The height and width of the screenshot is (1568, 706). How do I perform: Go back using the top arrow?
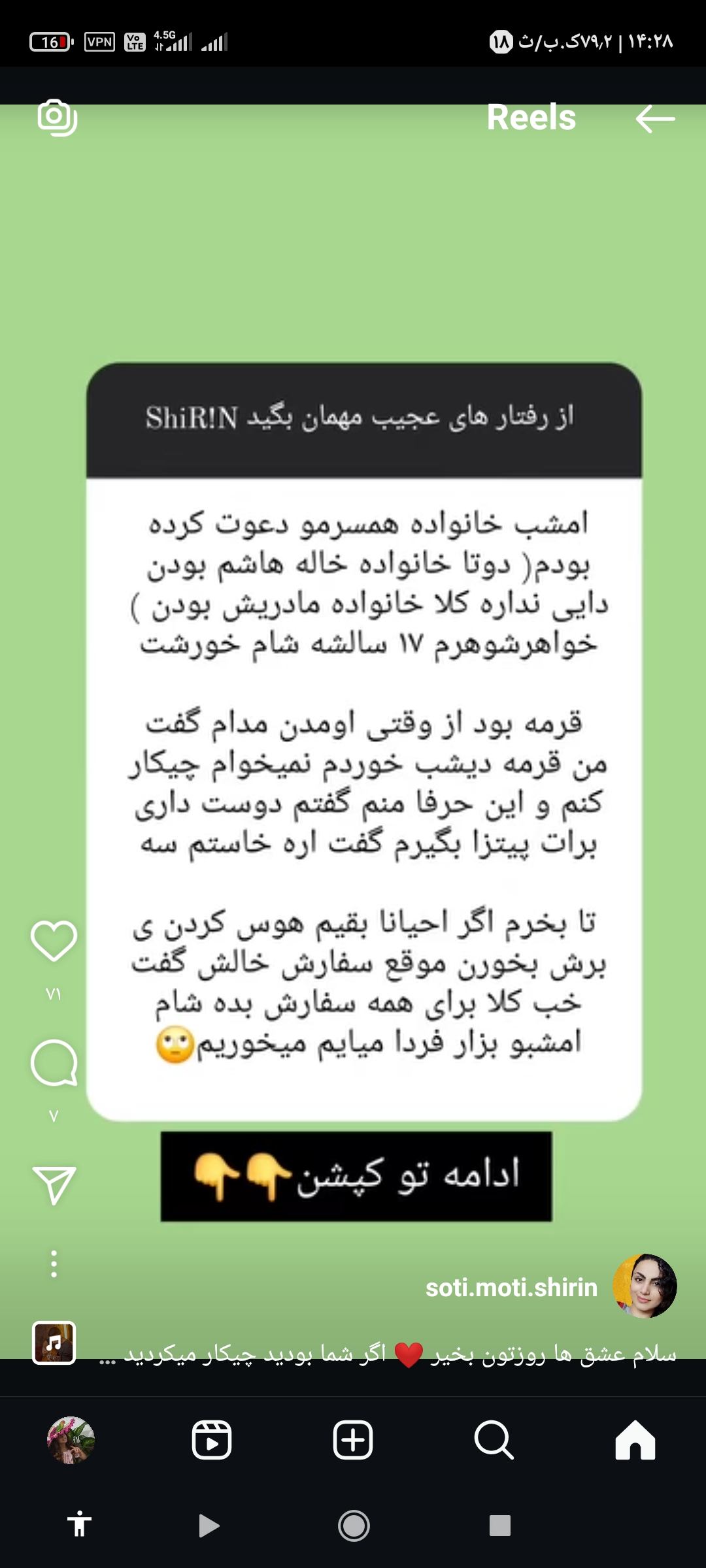[x=654, y=119]
